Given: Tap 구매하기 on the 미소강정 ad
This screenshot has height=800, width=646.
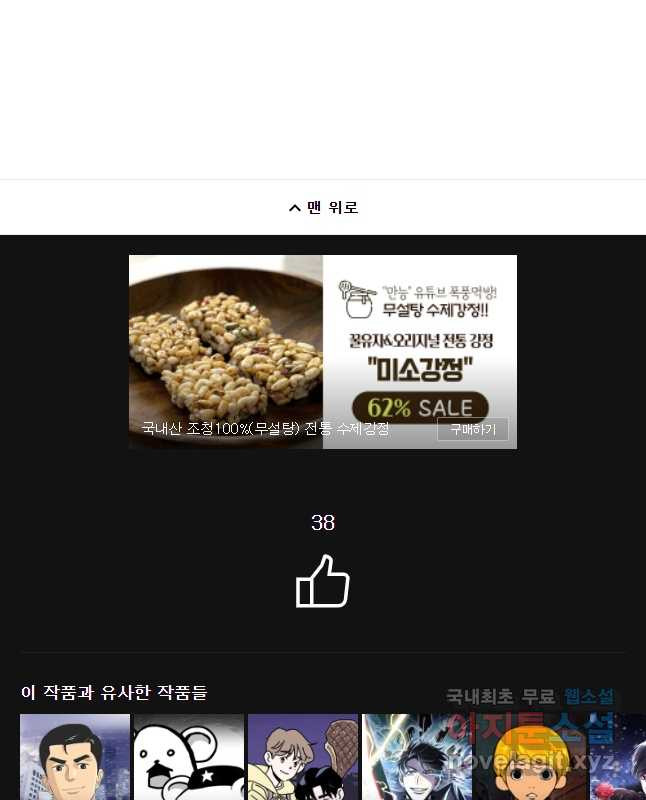Looking at the screenshot, I should click(x=472, y=429).
